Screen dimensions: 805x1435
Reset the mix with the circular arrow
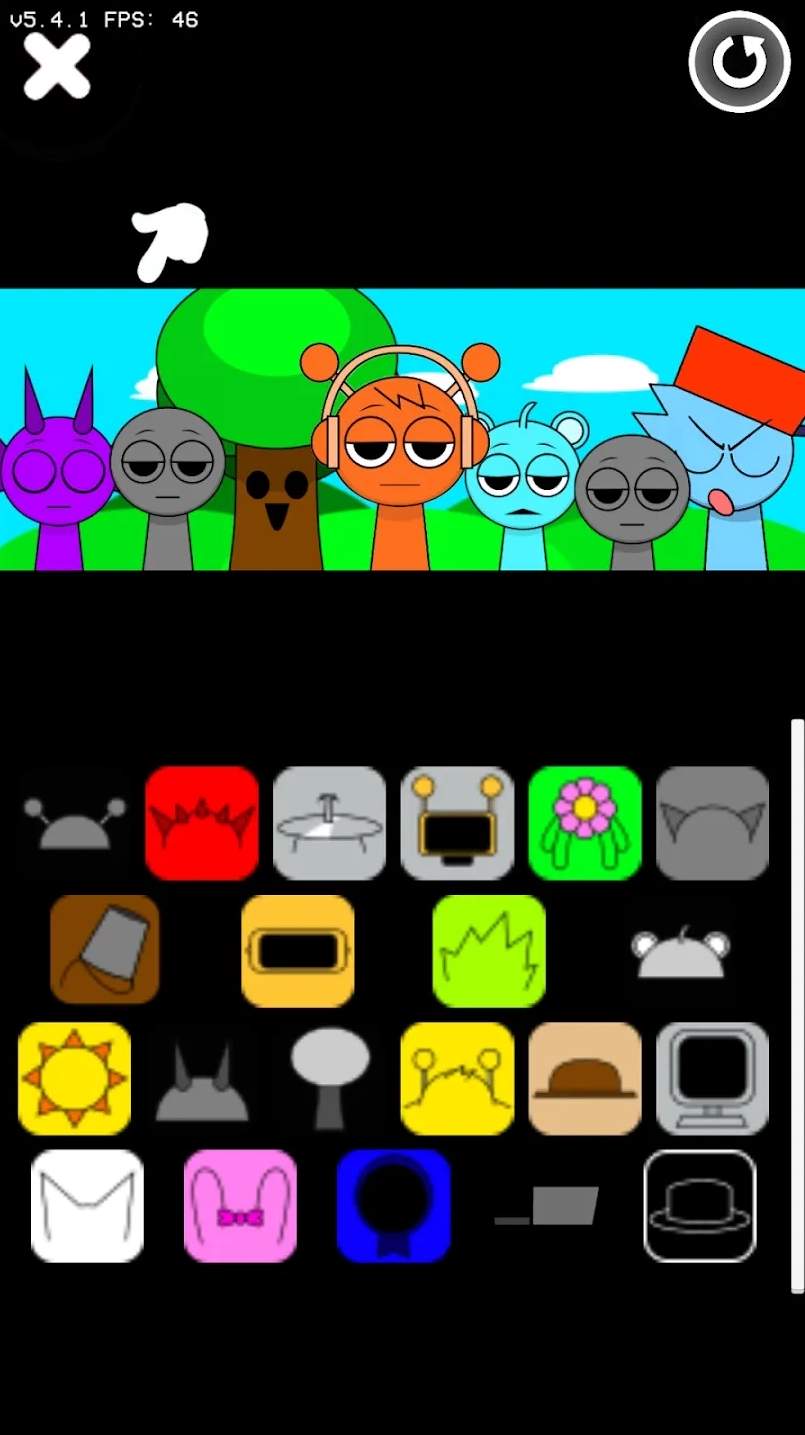(x=739, y=62)
